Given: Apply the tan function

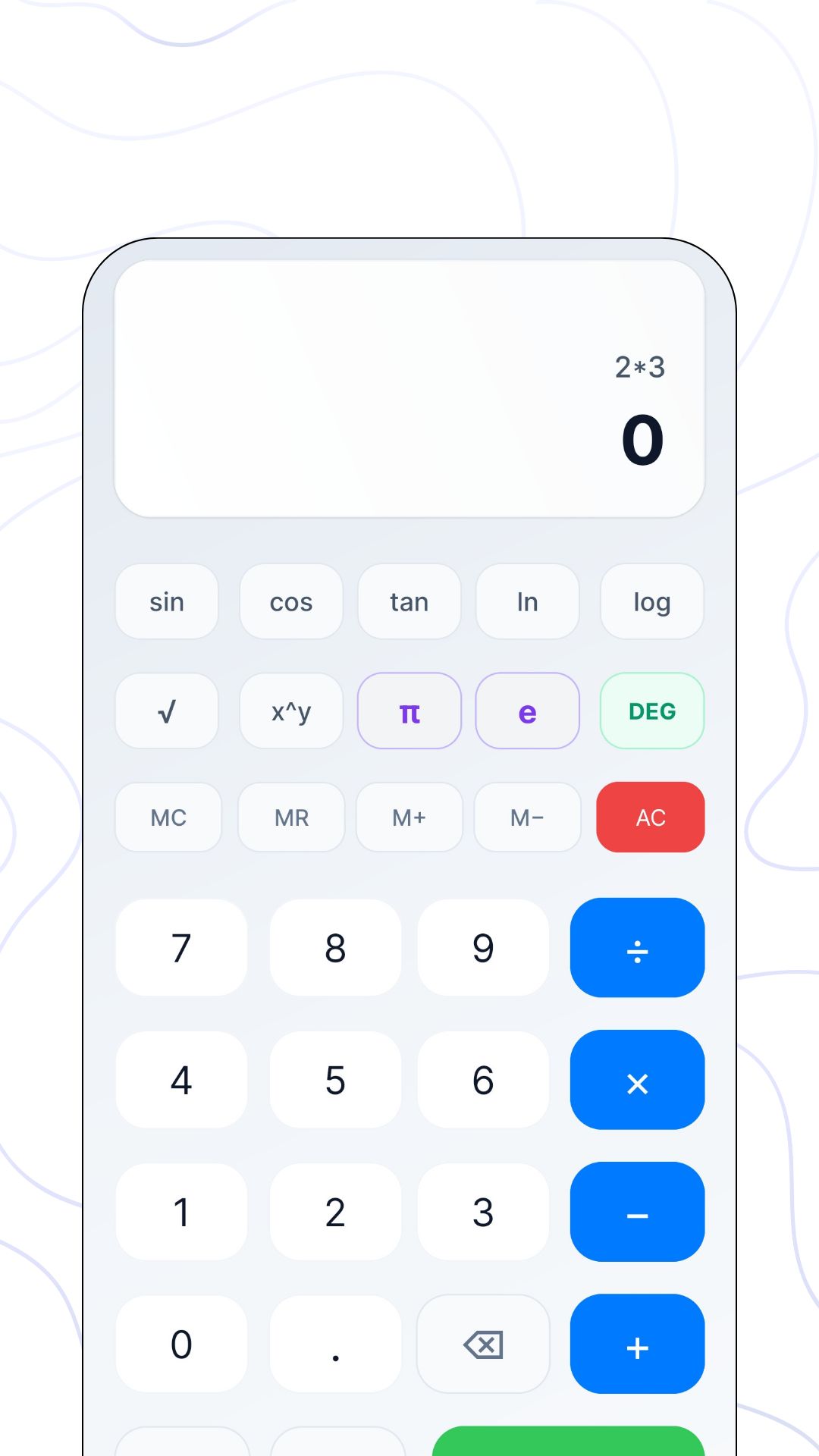Looking at the screenshot, I should click(x=409, y=601).
